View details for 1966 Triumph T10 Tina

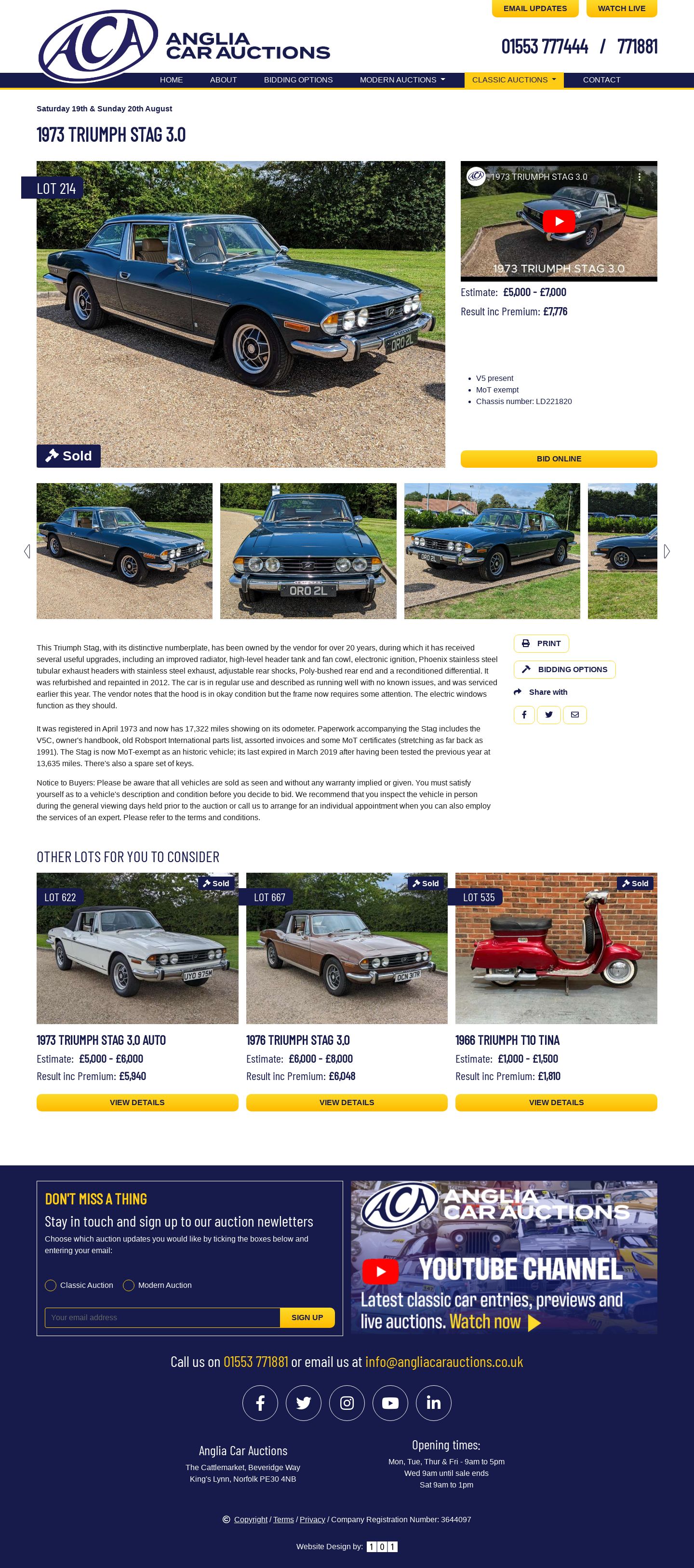point(556,1102)
